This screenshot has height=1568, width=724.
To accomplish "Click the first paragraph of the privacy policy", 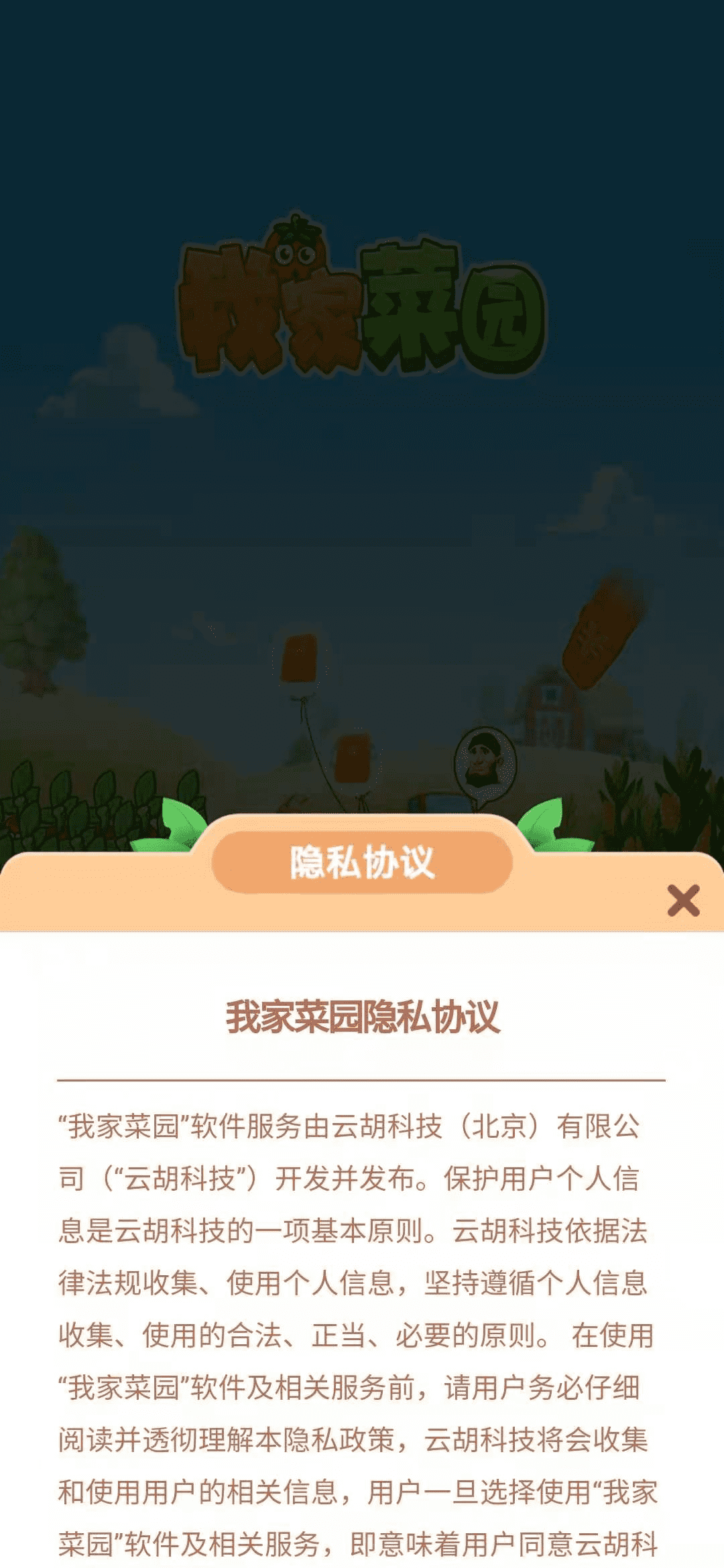I will (x=362, y=1240).
